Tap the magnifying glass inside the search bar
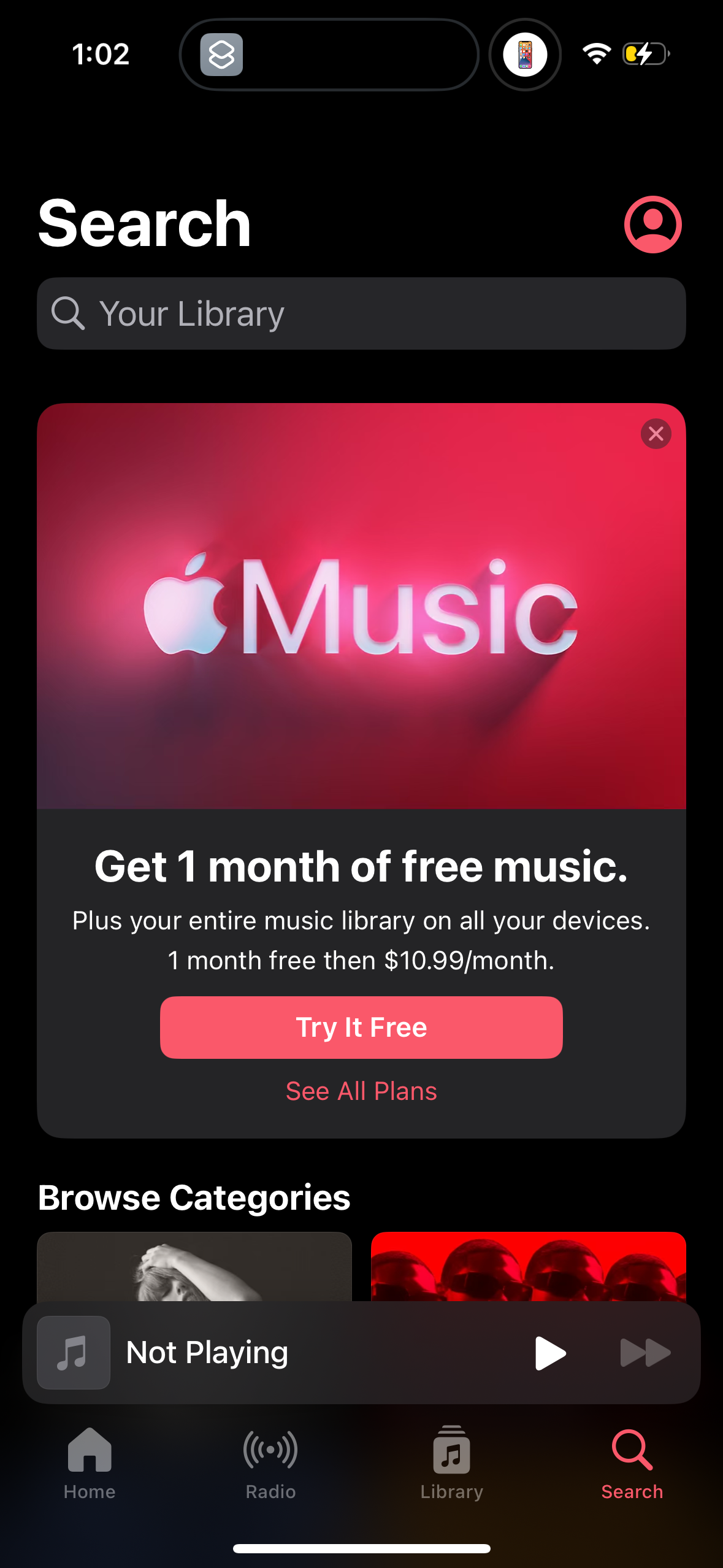This screenshot has width=723, height=1568. [69, 313]
